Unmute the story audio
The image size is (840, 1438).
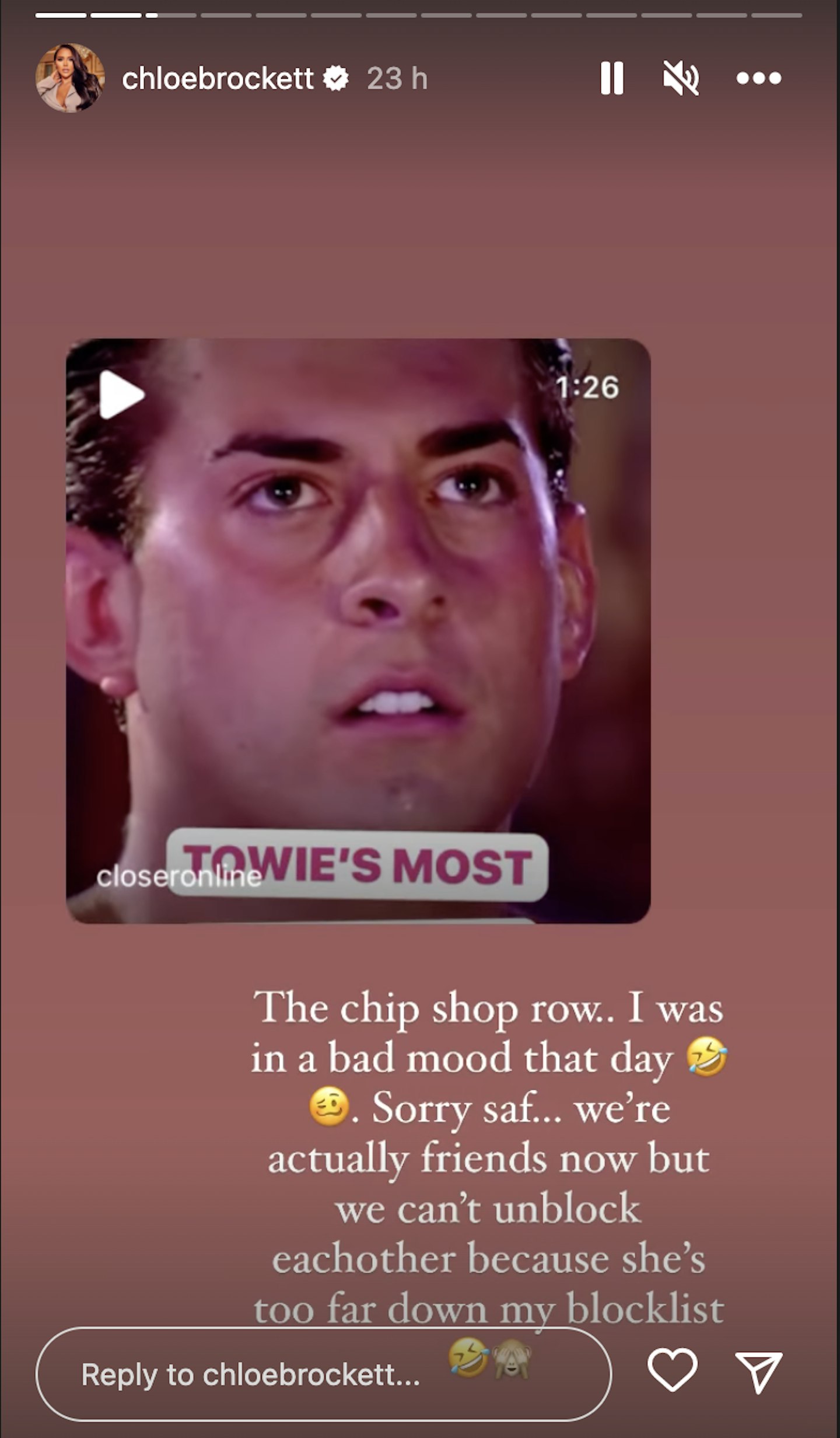click(681, 78)
